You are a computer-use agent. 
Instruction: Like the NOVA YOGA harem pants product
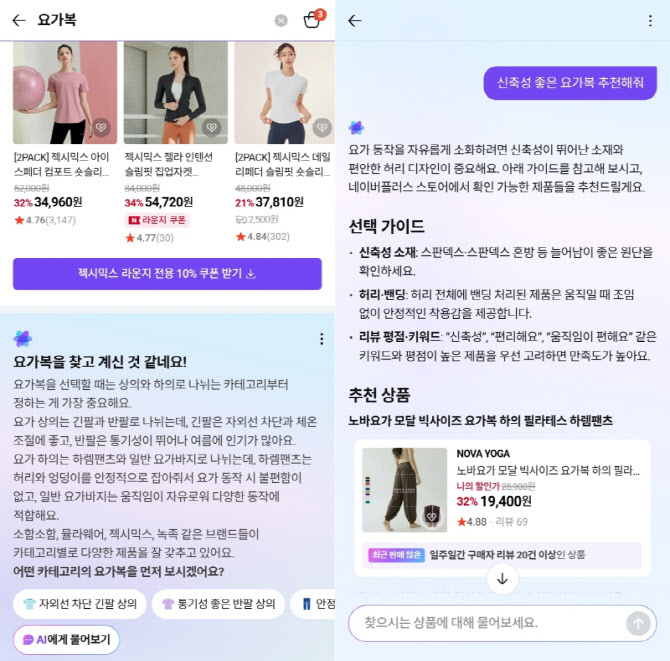pos(432,516)
